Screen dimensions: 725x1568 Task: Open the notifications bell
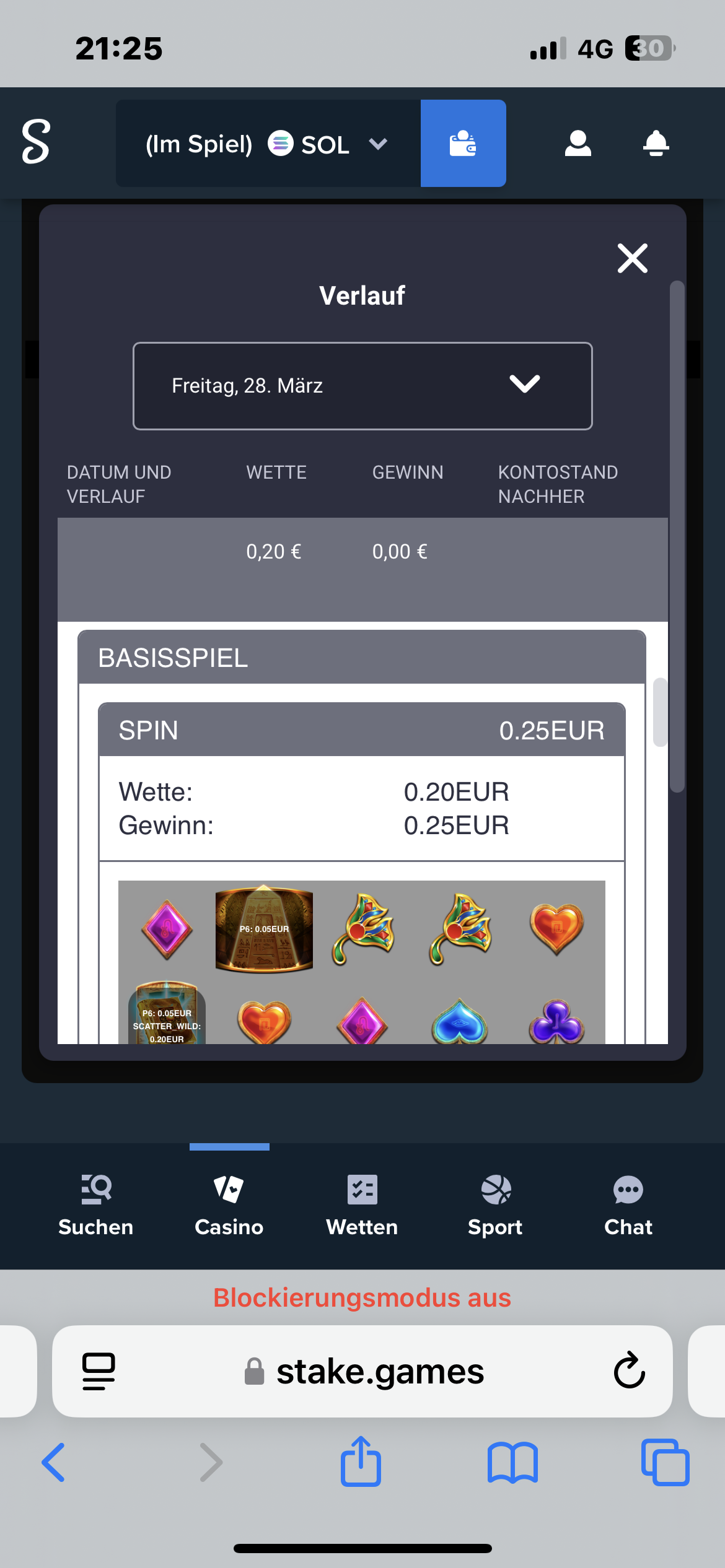[656, 144]
